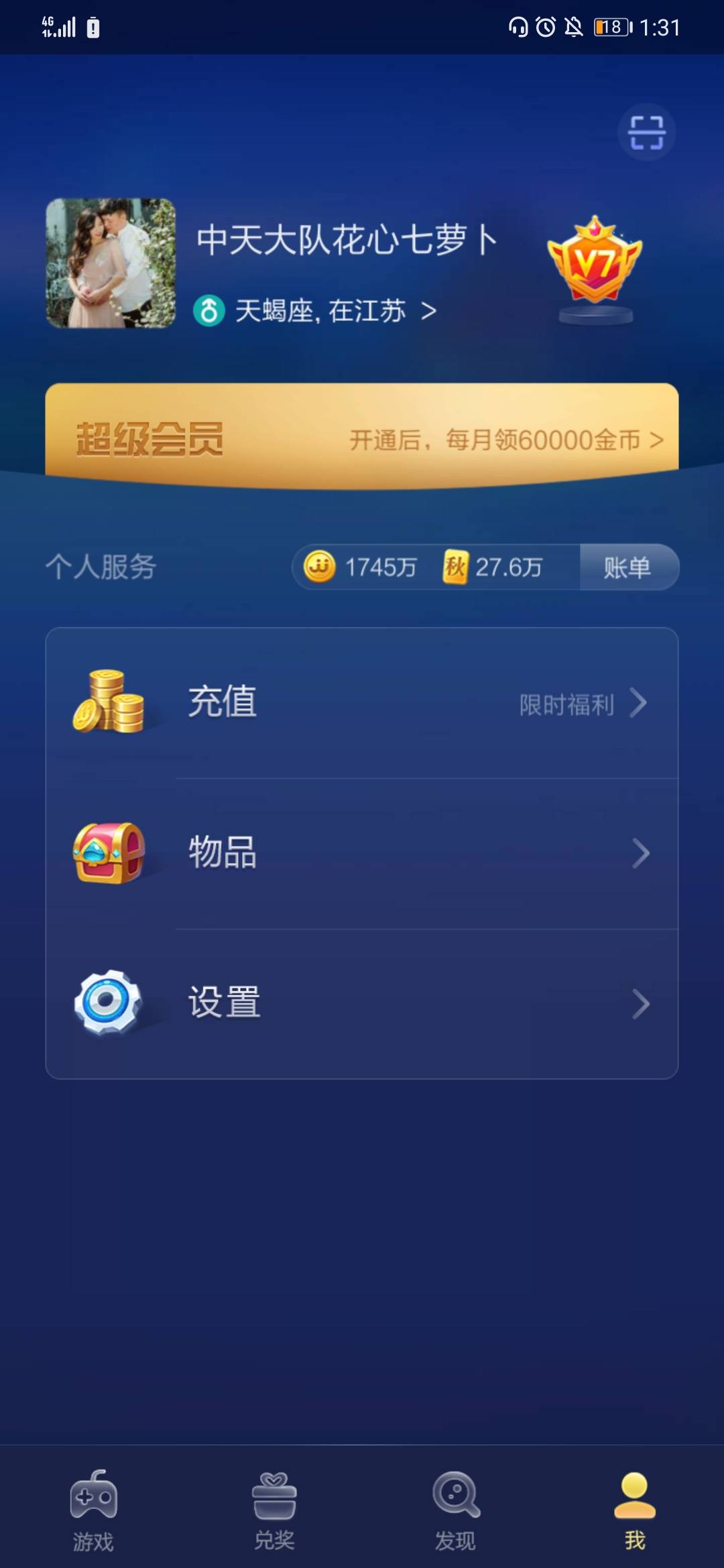This screenshot has width=724, height=1568.
Task: Tap the 金币 coin icon showing 1745万
Action: 320,566
